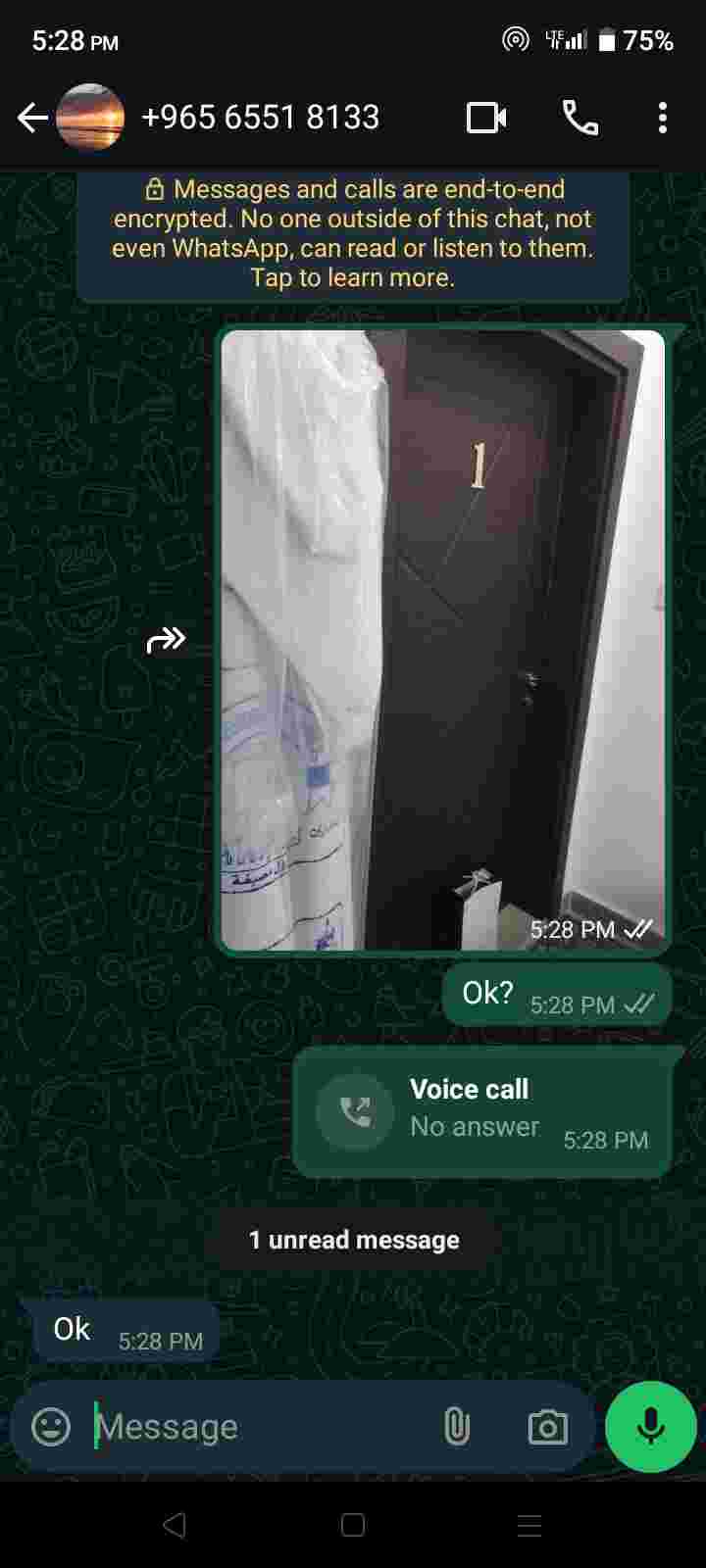This screenshot has width=706, height=1568.
Task: Open the three-dot overflow menu
Action: click(663, 119)
